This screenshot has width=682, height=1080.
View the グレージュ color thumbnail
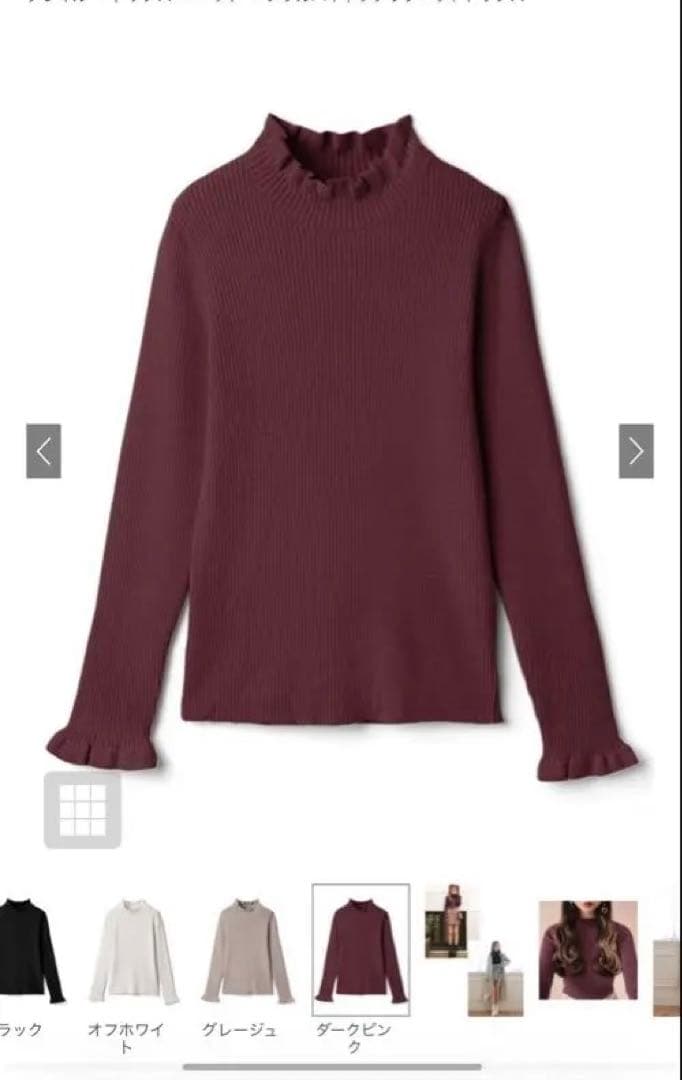click(x=246, y=950)
